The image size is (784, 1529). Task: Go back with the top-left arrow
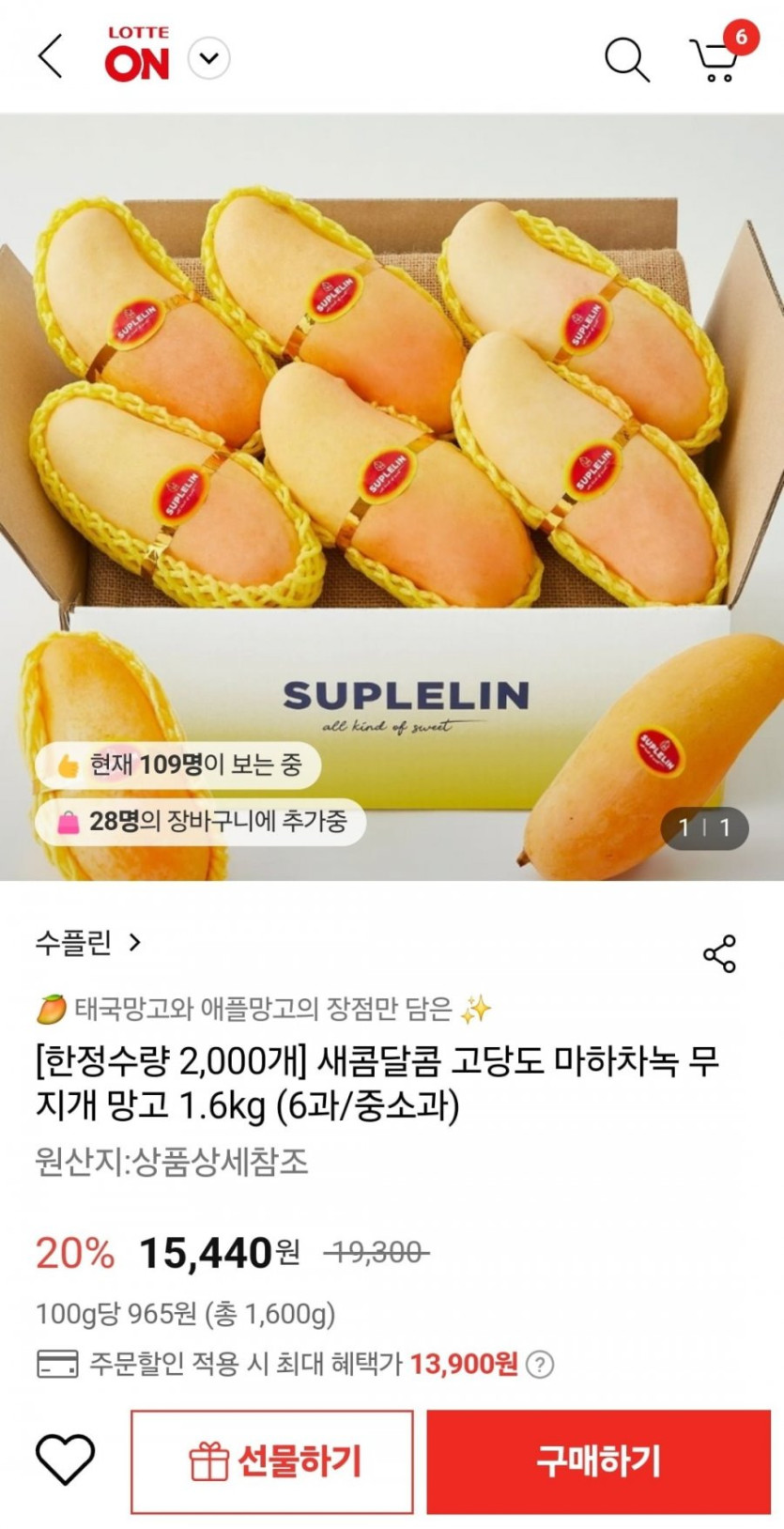click(x=51, y=56)
